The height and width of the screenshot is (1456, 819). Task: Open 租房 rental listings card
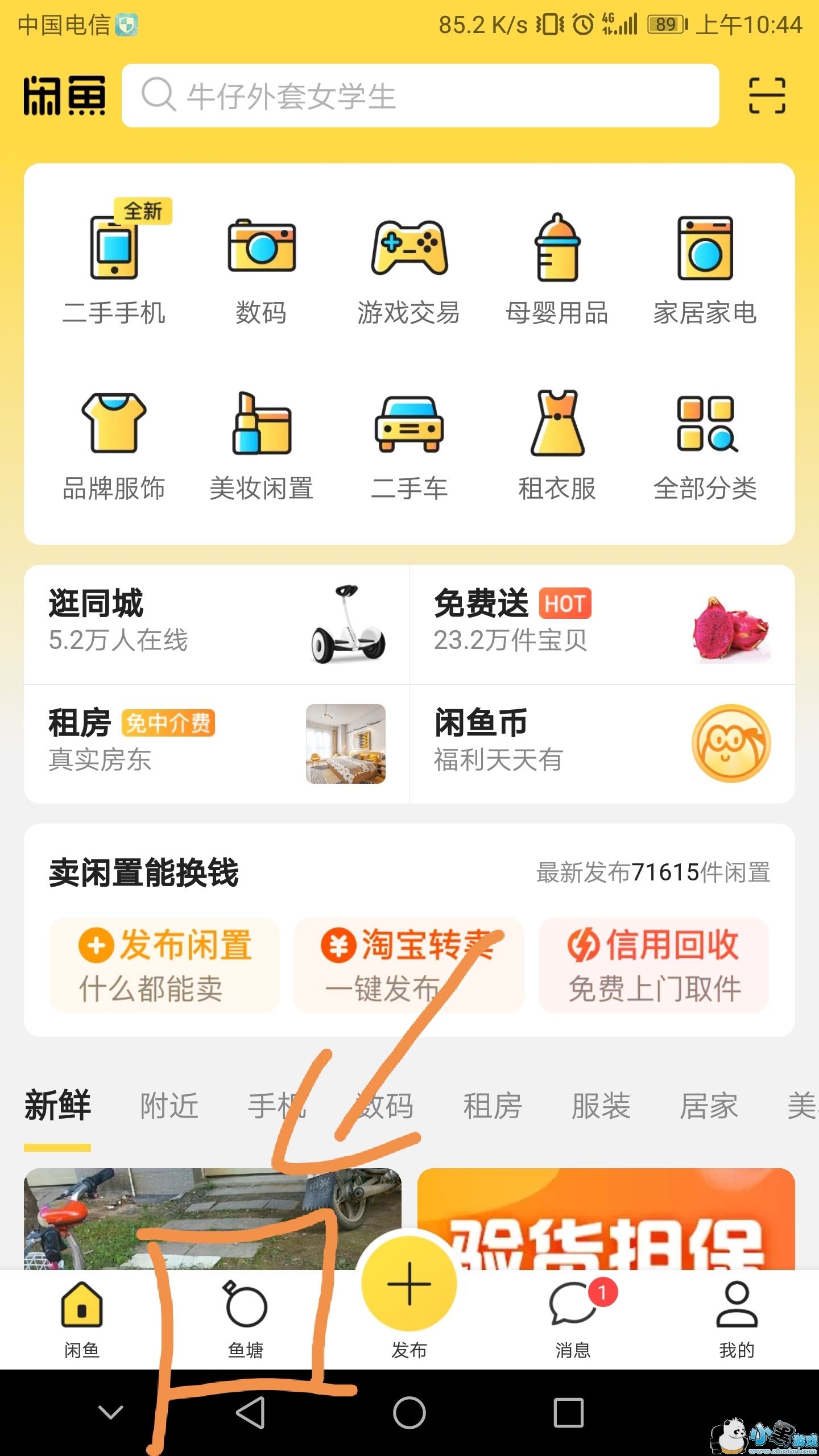(x=217, y=743)
